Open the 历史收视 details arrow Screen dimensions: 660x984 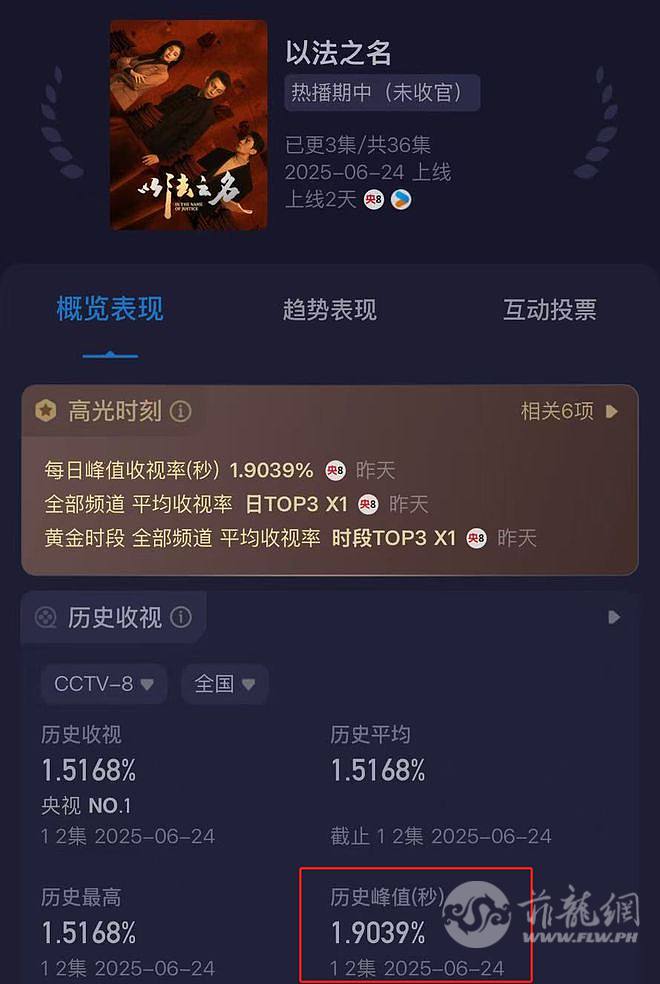[614, 617]
